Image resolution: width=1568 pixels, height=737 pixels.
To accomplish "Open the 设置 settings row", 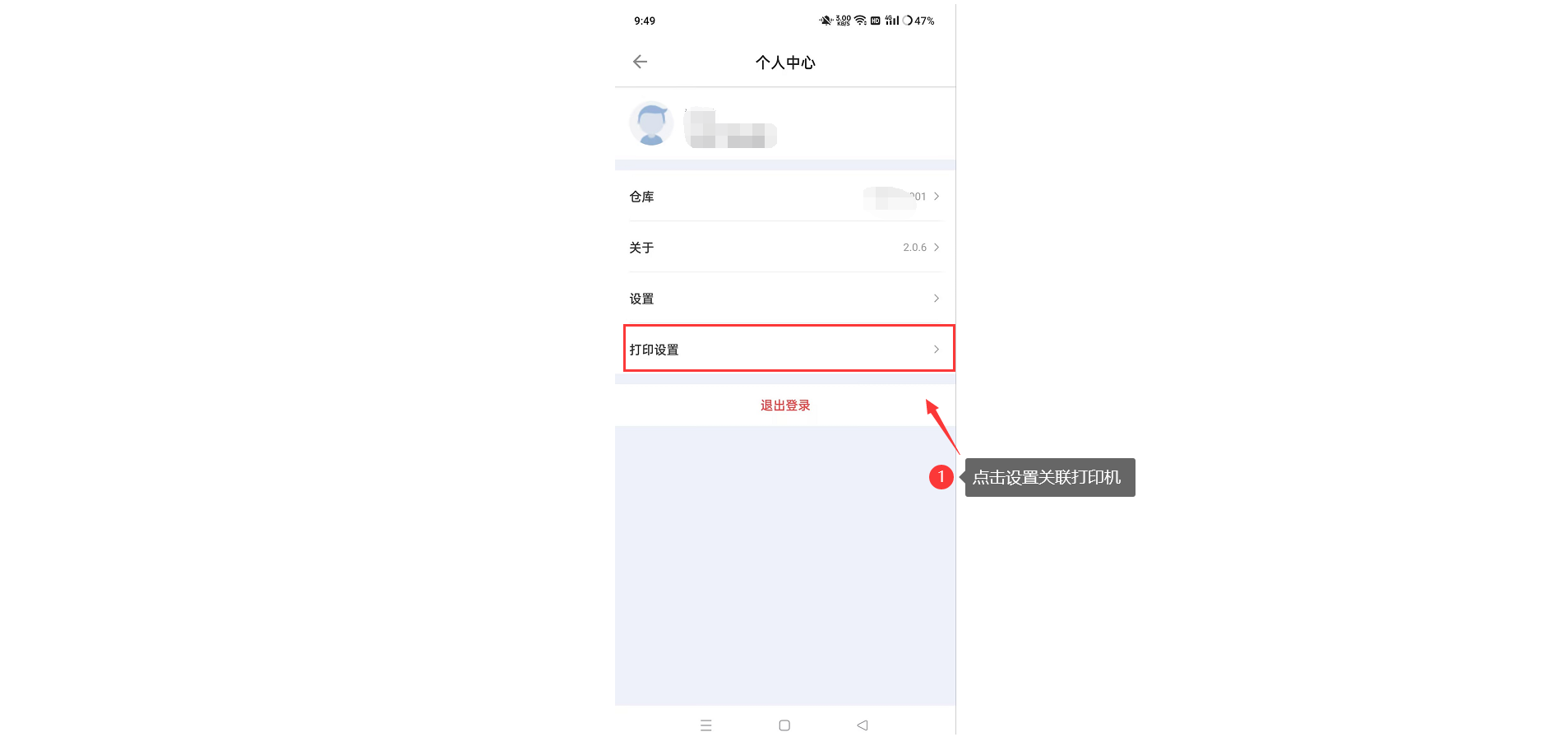I will 784,299.
